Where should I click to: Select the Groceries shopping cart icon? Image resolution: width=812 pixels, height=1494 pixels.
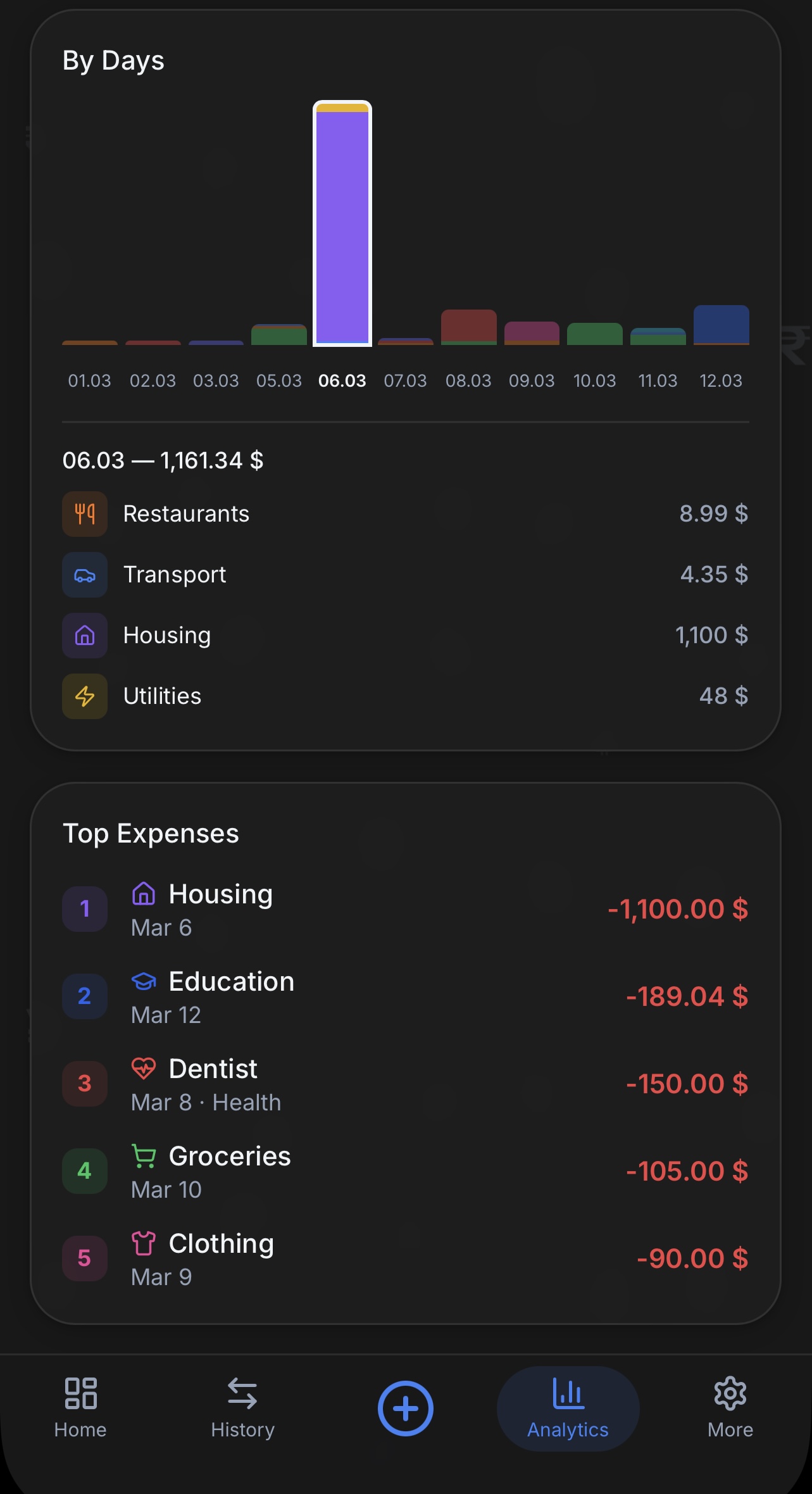coord(145,1156)
